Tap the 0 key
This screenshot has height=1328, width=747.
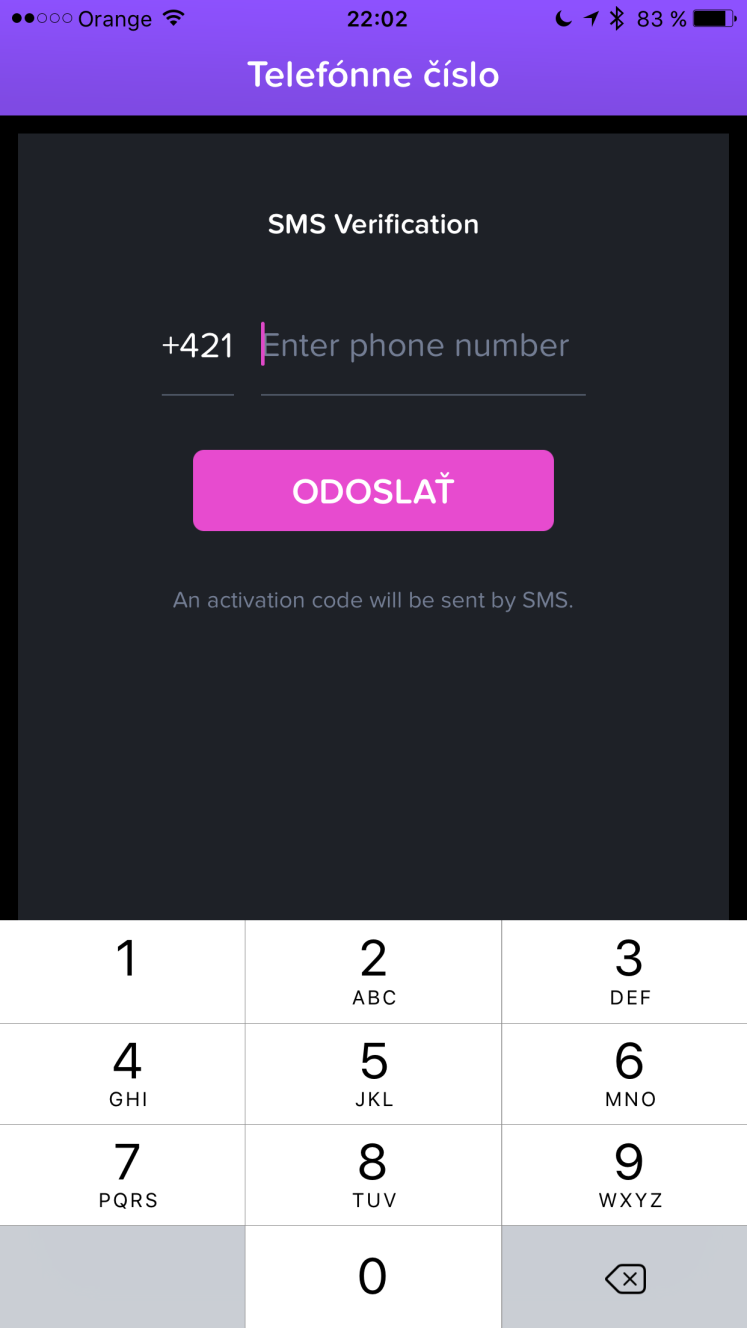pos(373,1277)
